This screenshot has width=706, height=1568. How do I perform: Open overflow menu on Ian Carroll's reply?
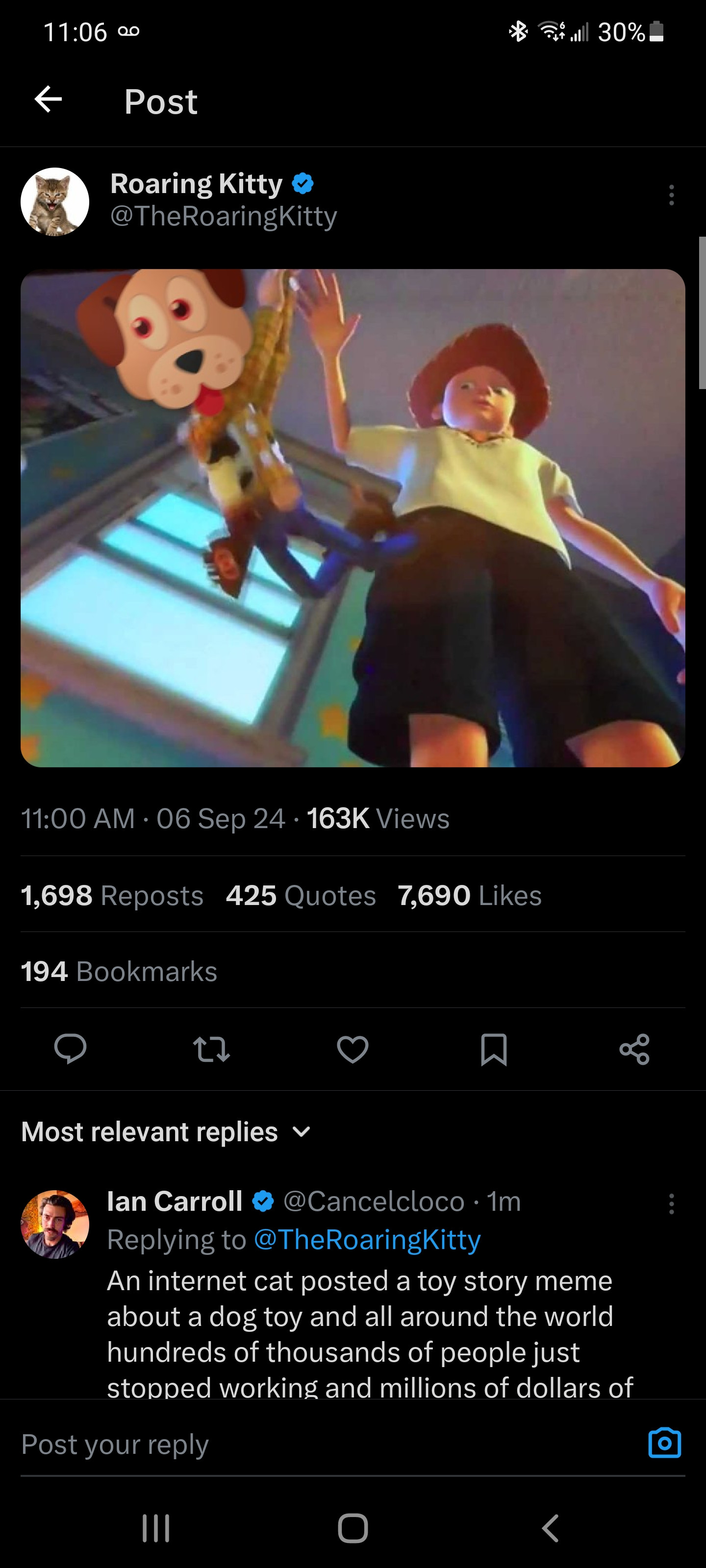tap(671, 1204)
